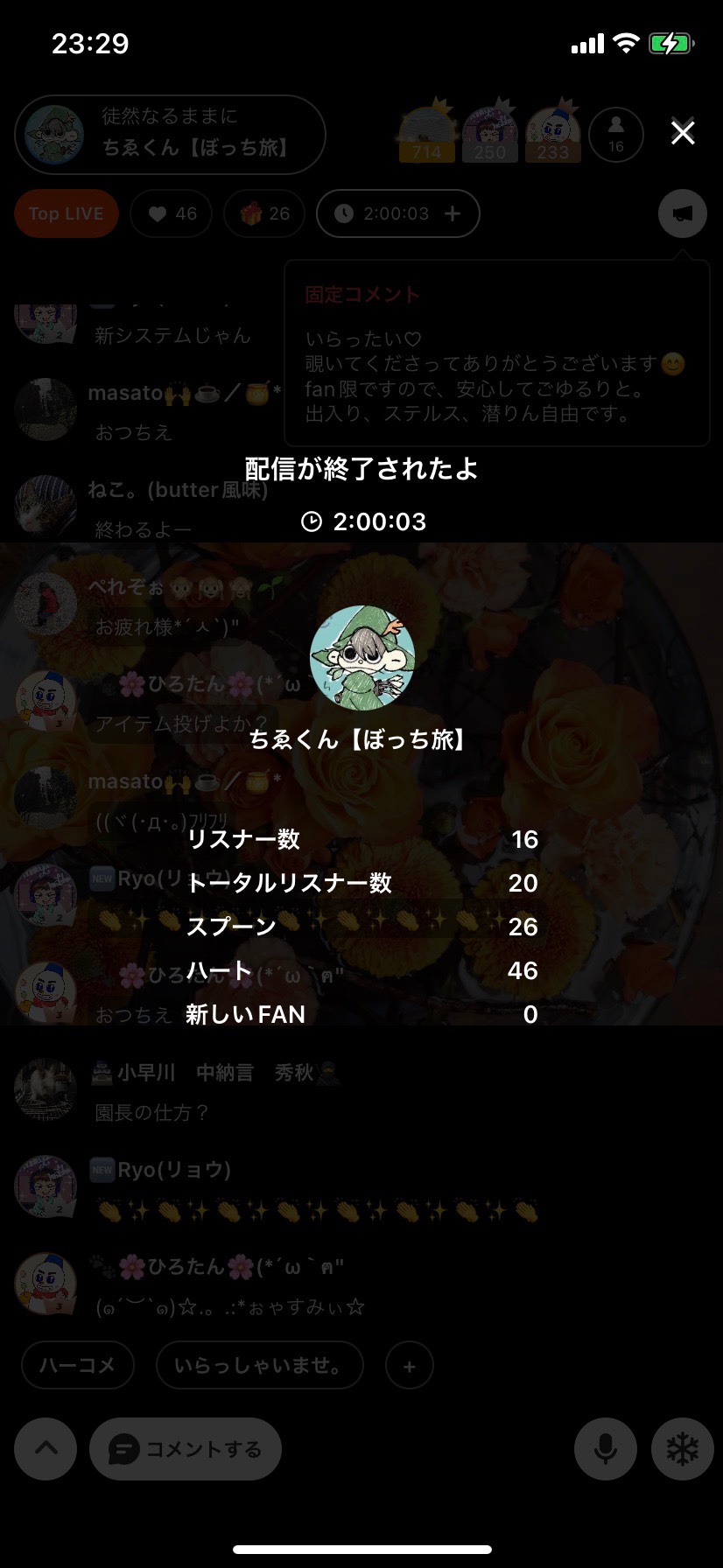Send the quick comment ハーコメ
The image size is (723, 1568).
pyautogui.click(x=78, y=1365)
